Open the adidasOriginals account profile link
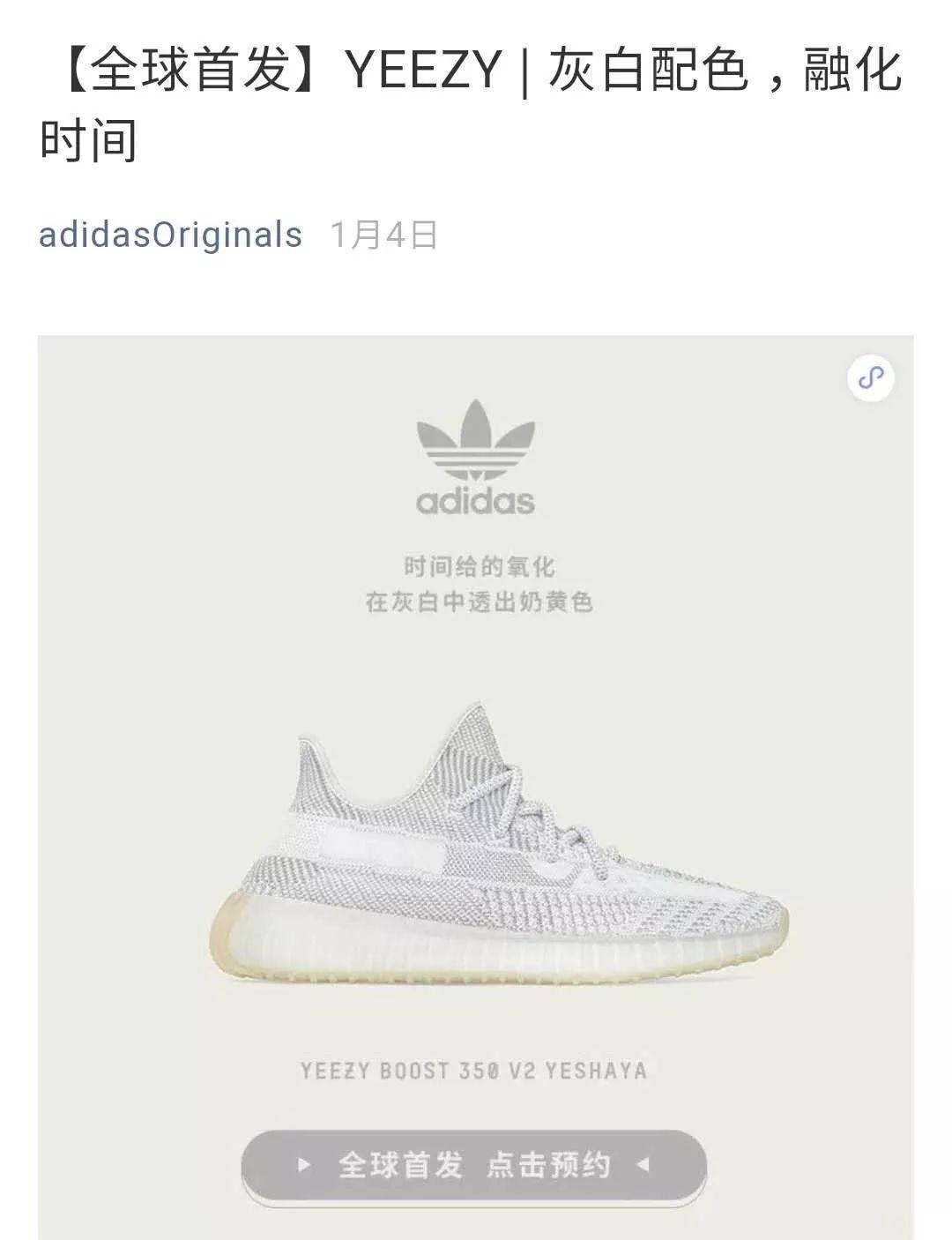The width and height of the screenshot is (952, 1240). 170,235
